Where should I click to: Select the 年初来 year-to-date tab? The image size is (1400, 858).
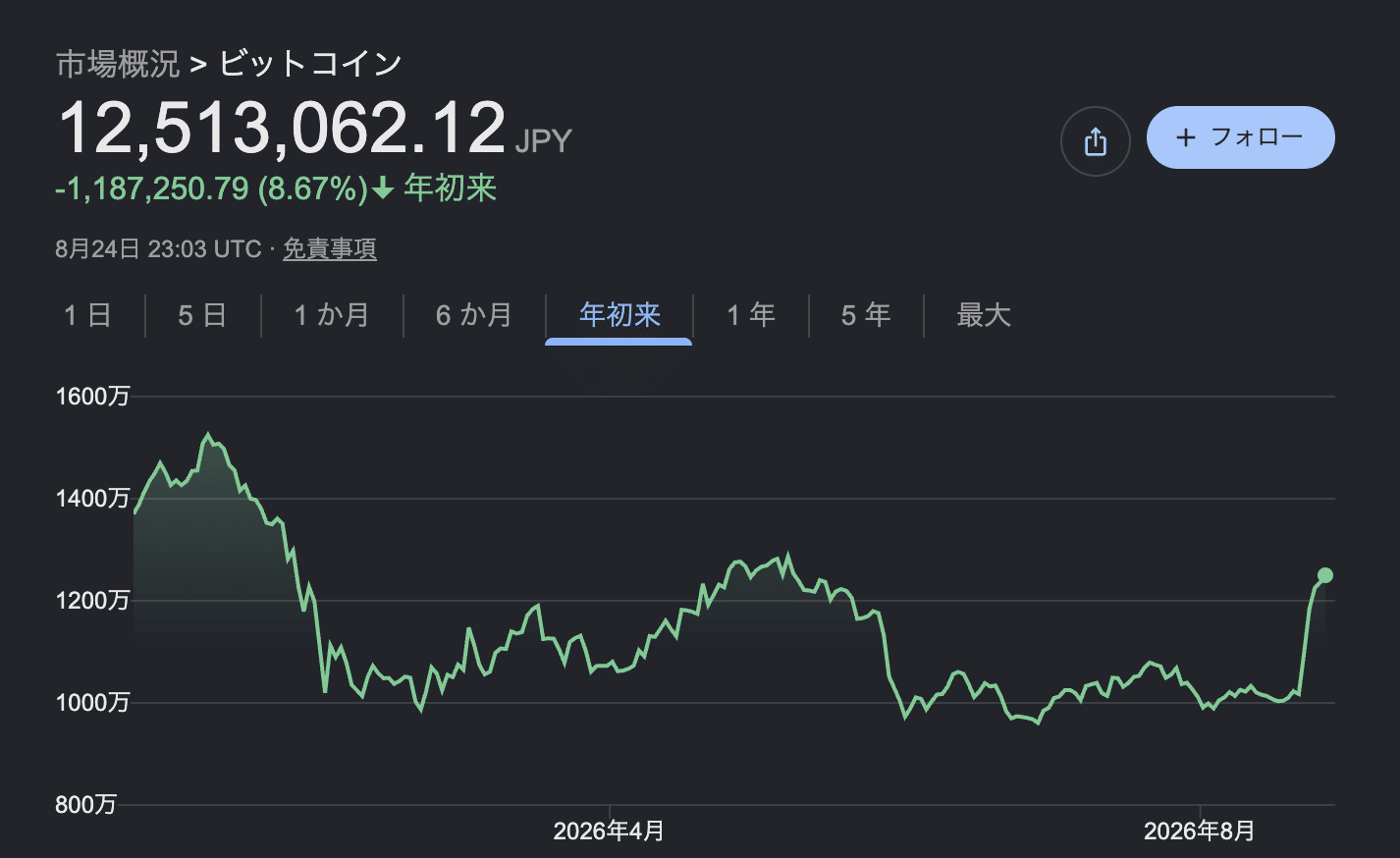(x=619, y=315)
